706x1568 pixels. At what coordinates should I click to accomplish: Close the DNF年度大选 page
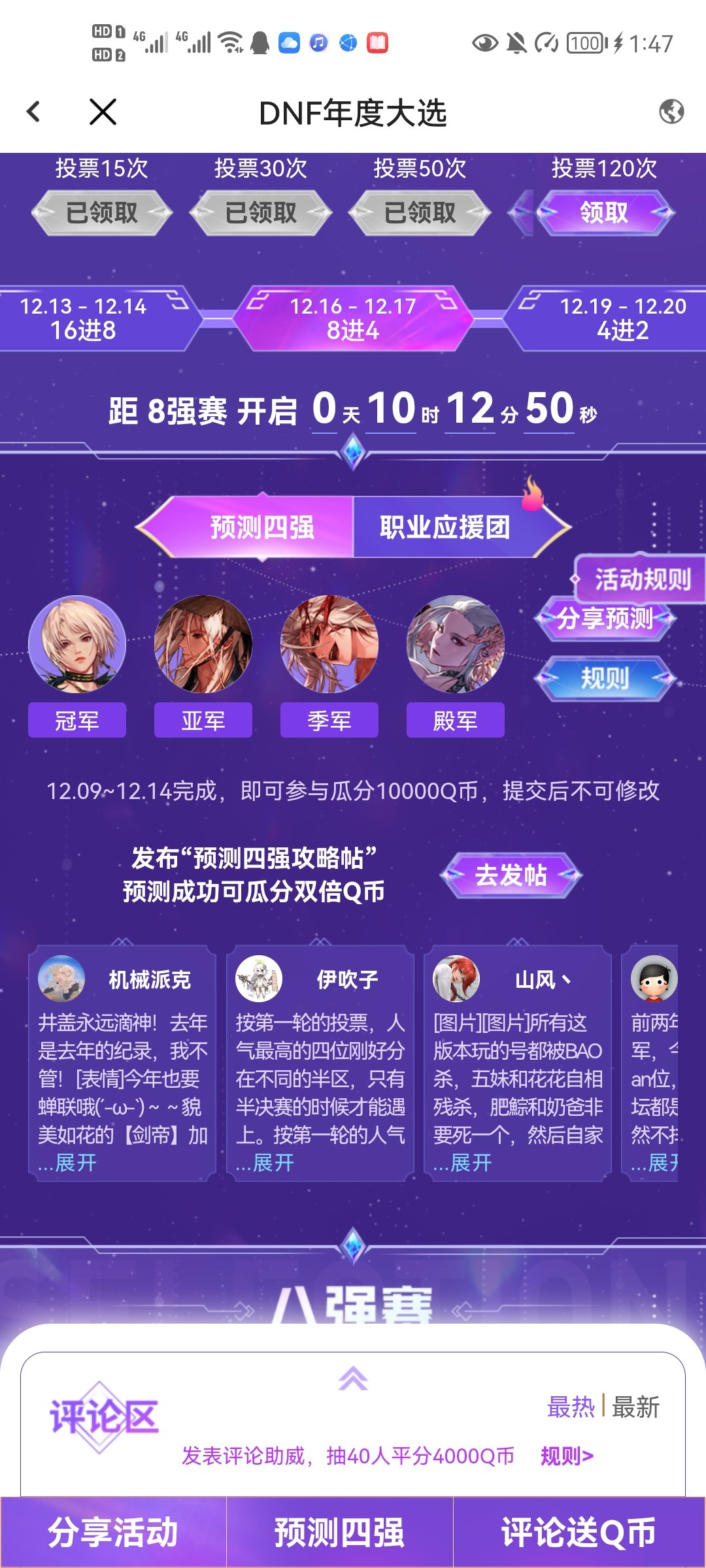(103, 112)
